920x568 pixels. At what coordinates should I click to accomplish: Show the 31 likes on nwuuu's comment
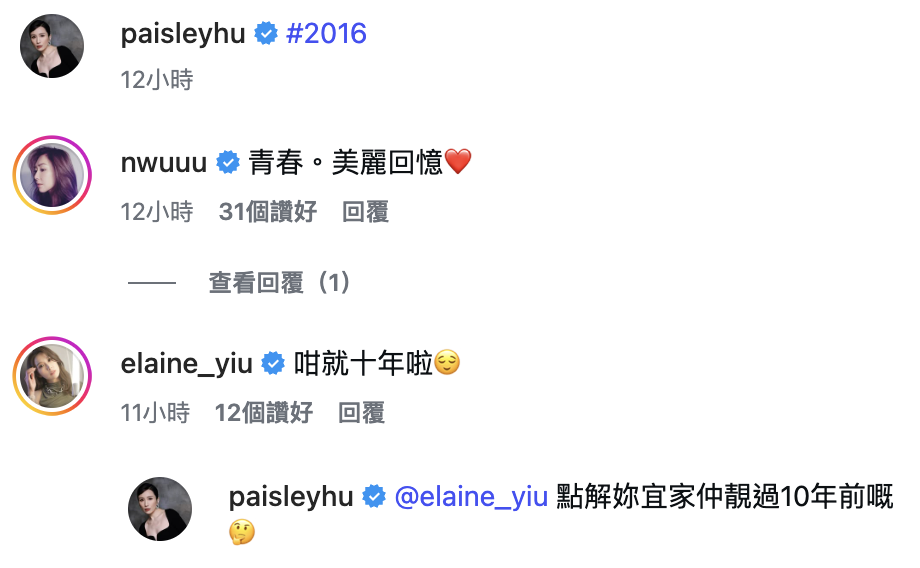pyautogui.click(x=267, y=212)
